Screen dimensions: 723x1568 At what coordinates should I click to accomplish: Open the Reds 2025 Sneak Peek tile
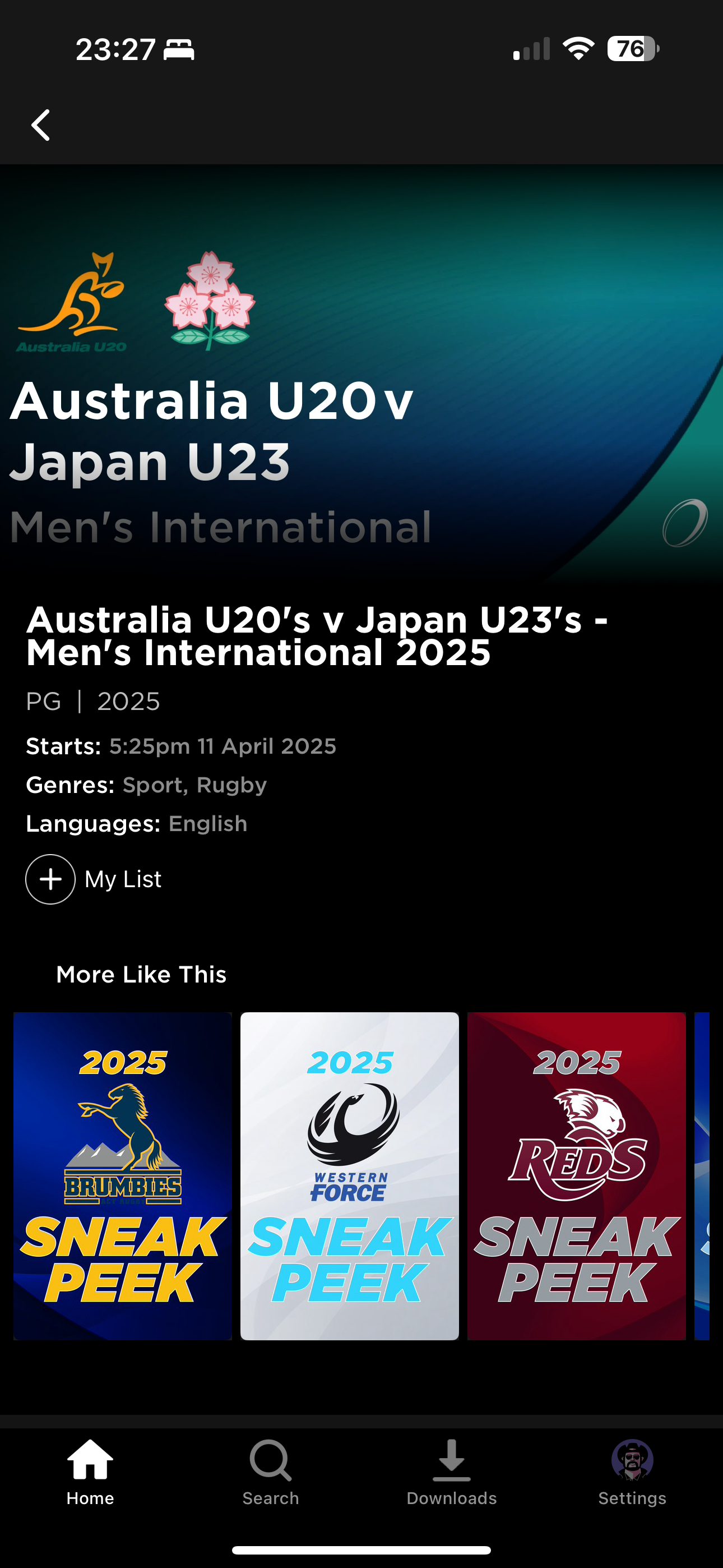[x=576, y=1175]
